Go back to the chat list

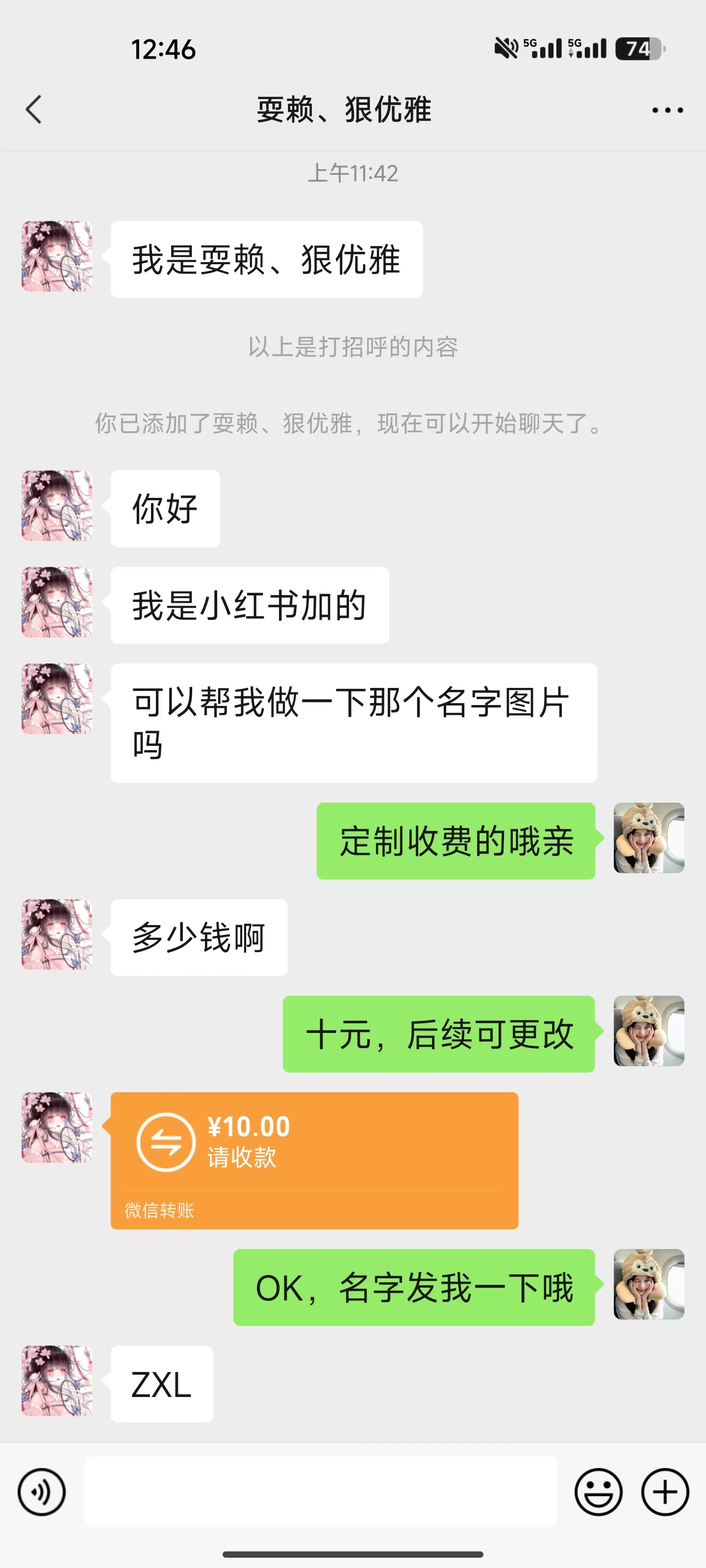tap(34, 110)
